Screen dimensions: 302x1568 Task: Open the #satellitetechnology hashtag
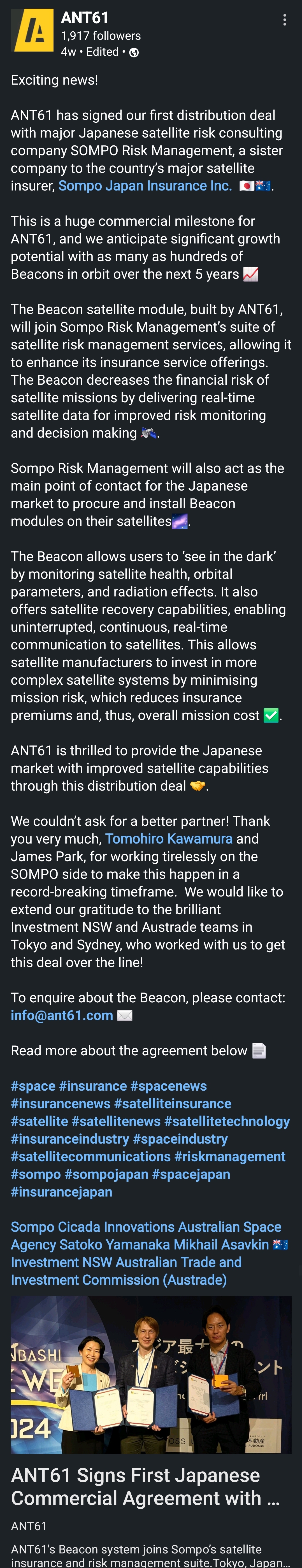coord(226,1121)
